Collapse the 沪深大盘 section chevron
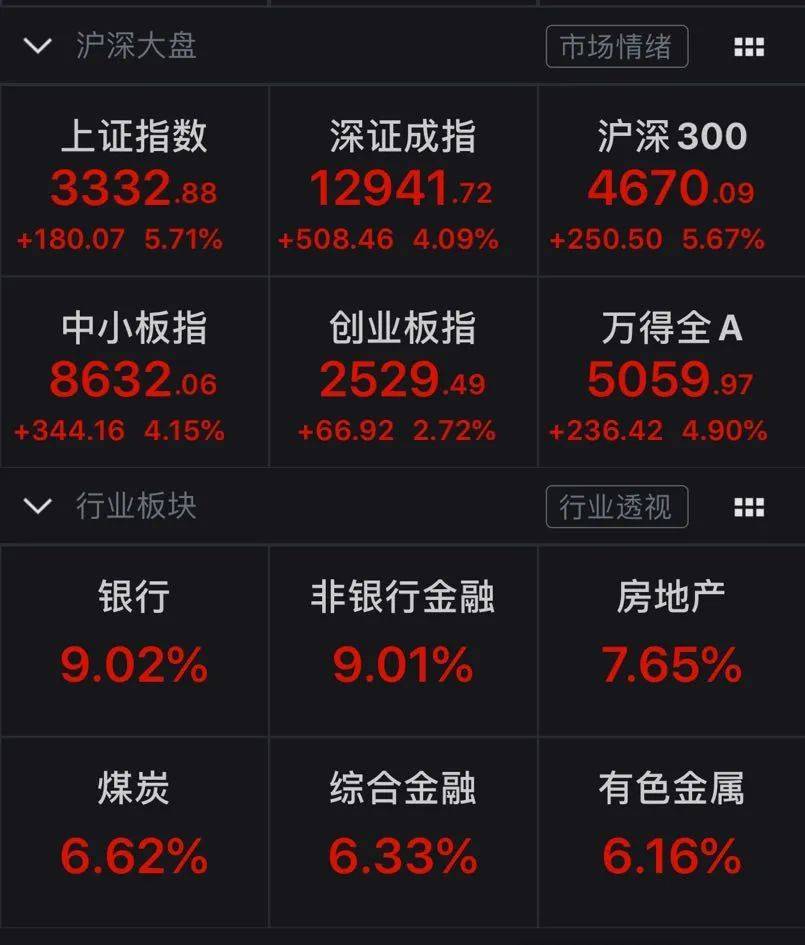 point(37,46)
